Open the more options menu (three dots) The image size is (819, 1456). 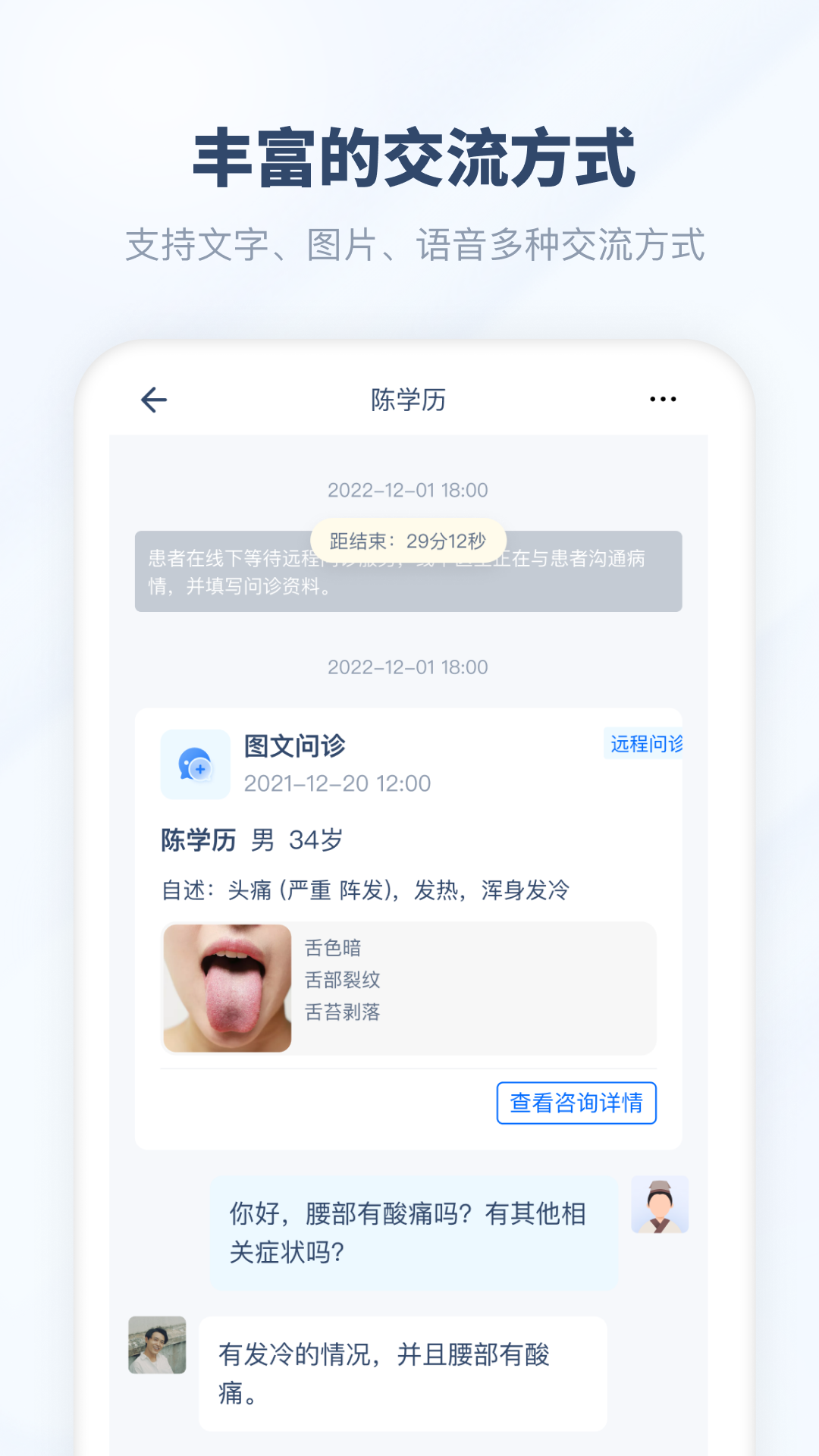(x=661, y=398)
